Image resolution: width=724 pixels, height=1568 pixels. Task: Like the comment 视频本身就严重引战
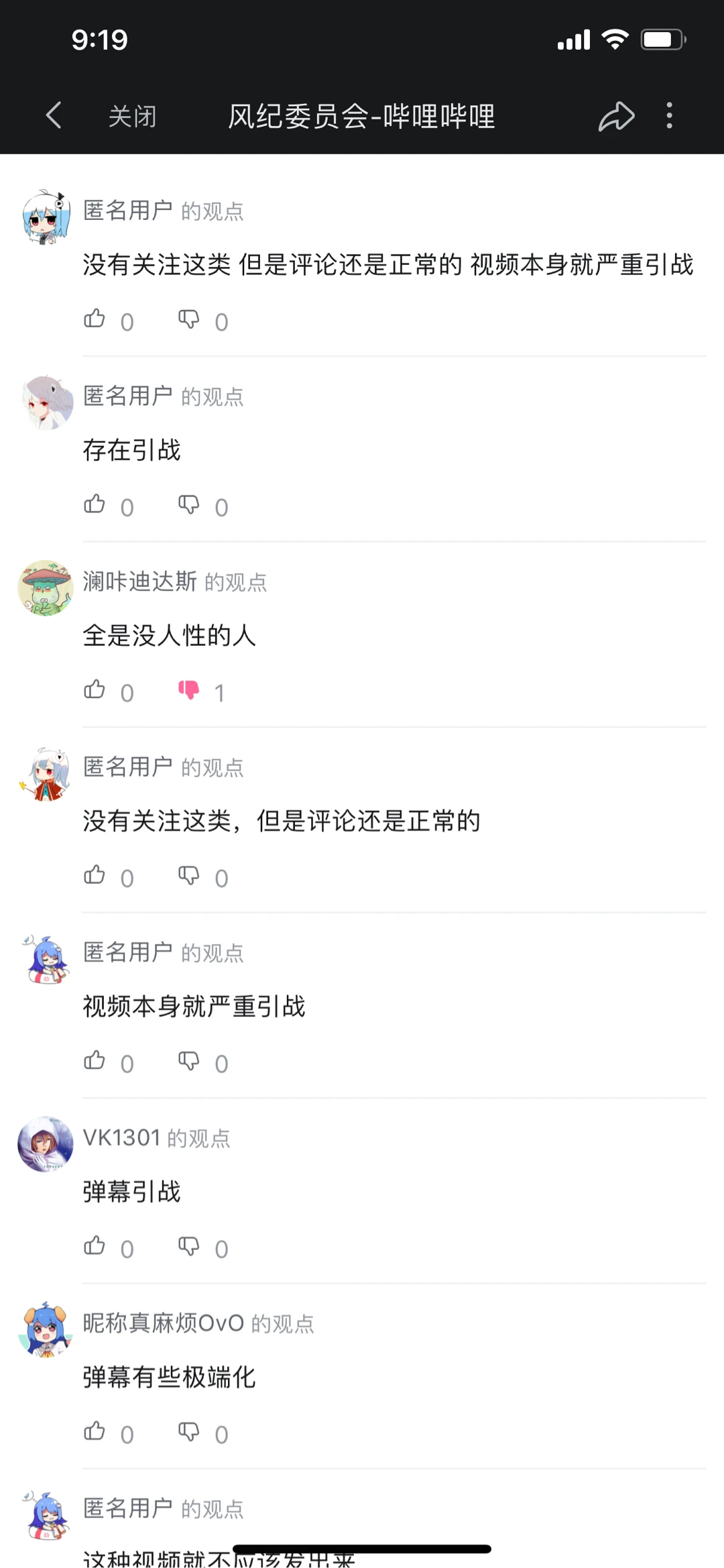click(95, 1061)
